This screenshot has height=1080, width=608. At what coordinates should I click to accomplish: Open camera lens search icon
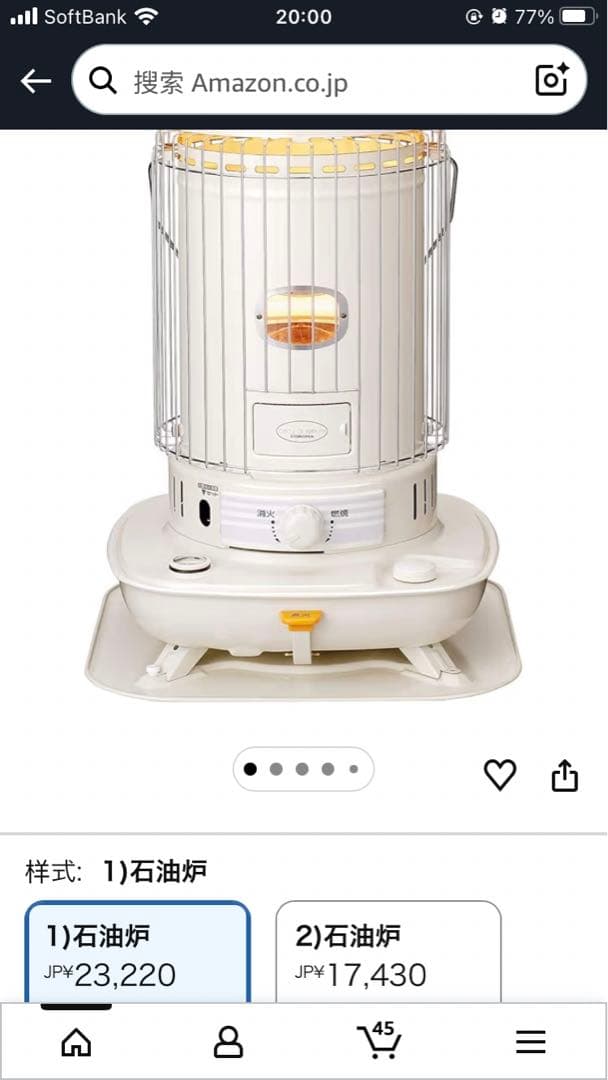(x=552, y=80)
